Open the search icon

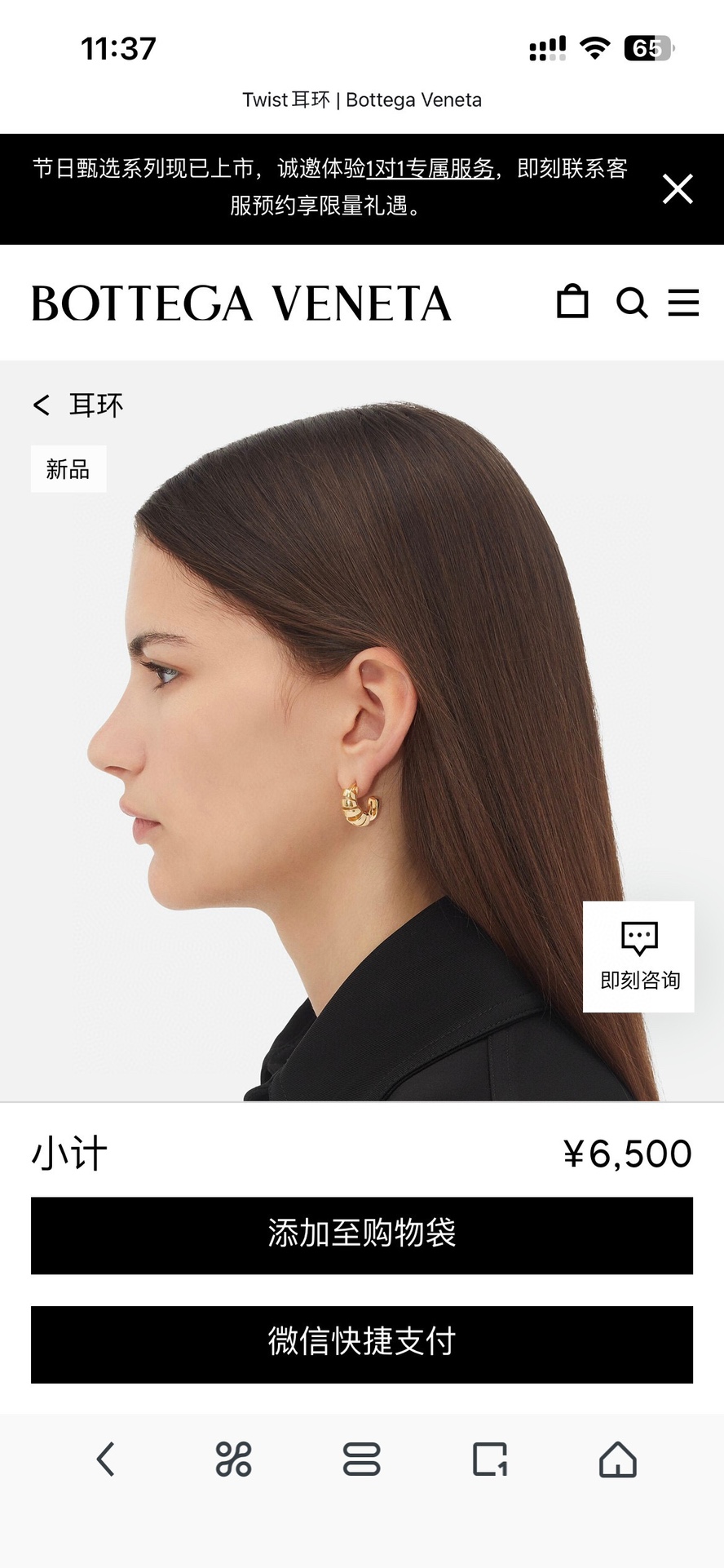pos(632,303)
